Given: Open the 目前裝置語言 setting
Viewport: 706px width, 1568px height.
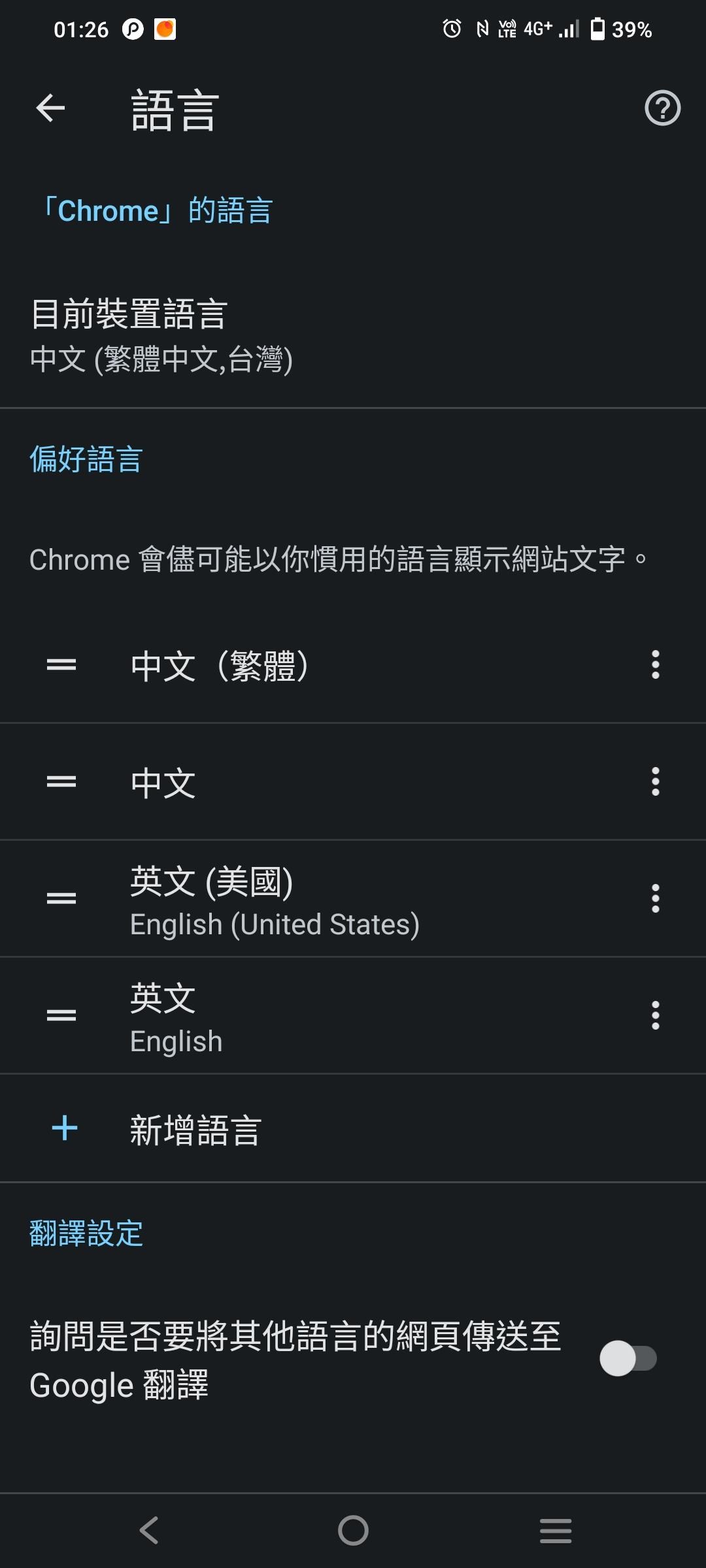Looking at the screenshot, I should tap(353, 335).
